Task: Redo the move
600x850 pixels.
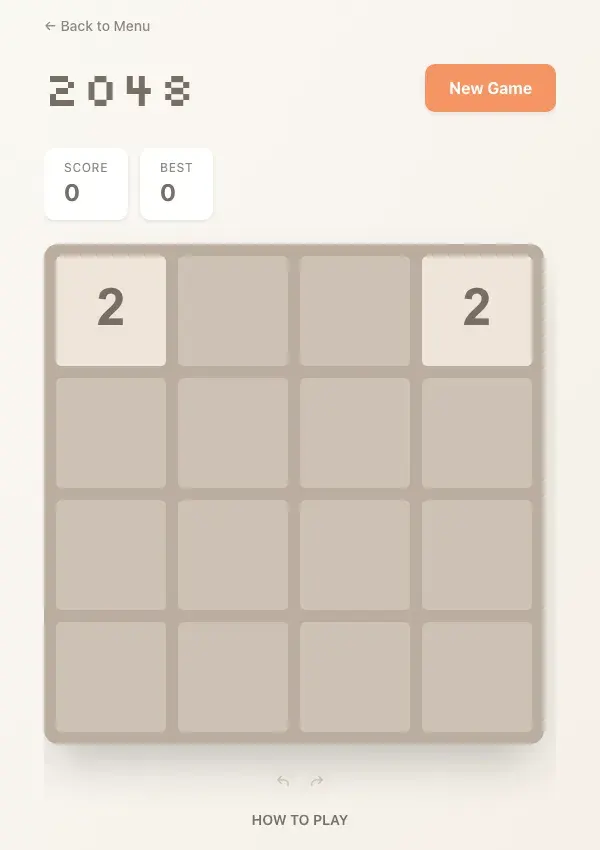Action: coord(317,781)
